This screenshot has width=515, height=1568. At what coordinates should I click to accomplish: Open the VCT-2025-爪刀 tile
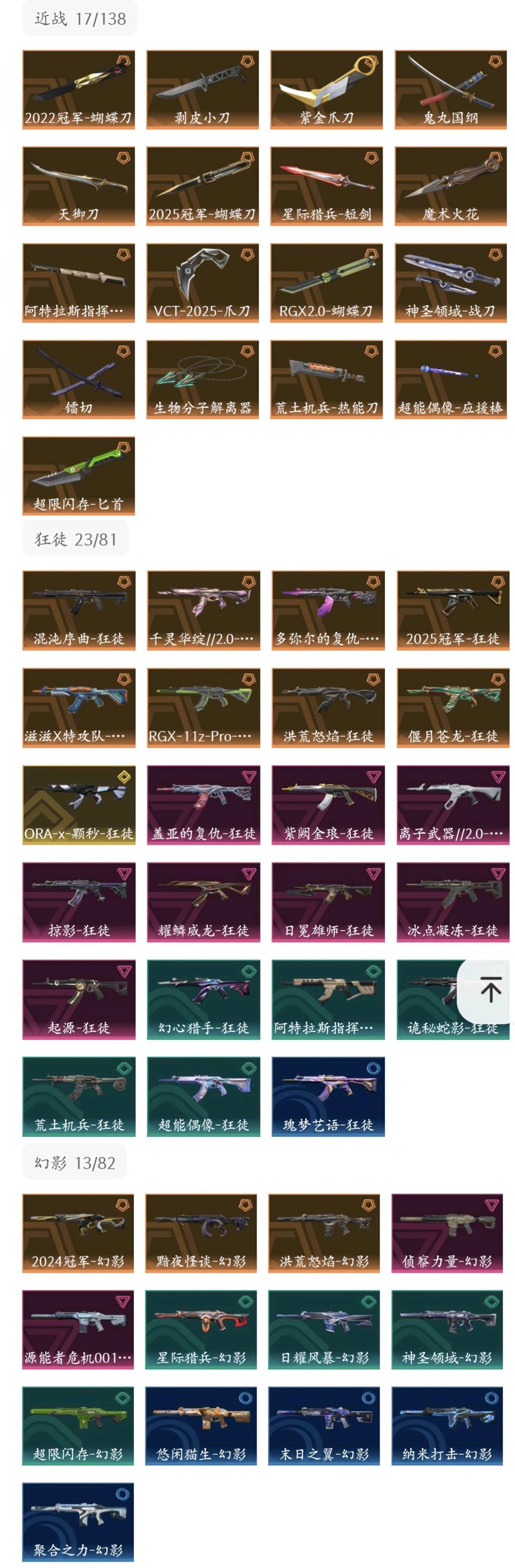[202, 283]
